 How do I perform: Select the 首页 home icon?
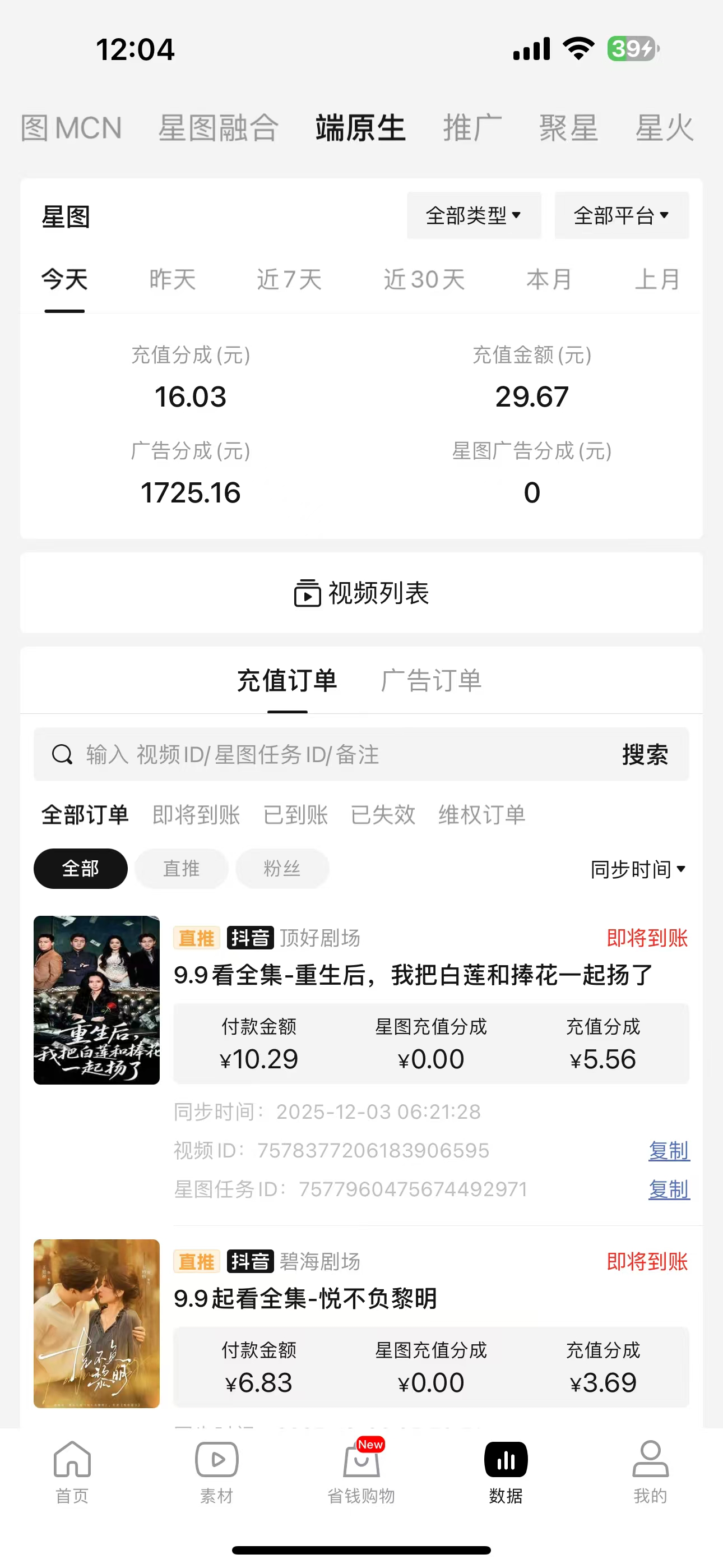point(71,1460)
